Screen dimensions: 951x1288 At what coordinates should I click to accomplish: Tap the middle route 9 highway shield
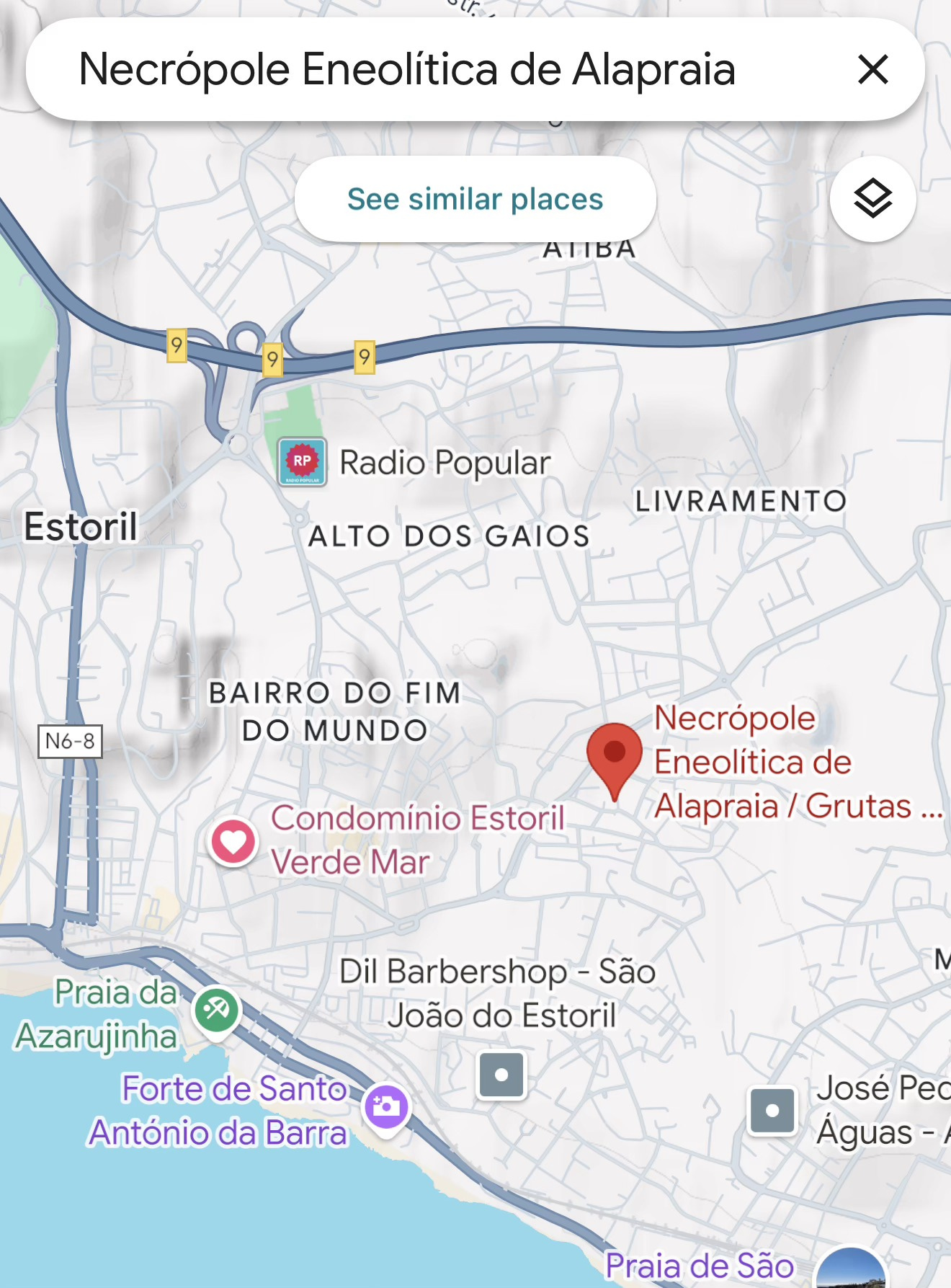(x=272, y=358)
